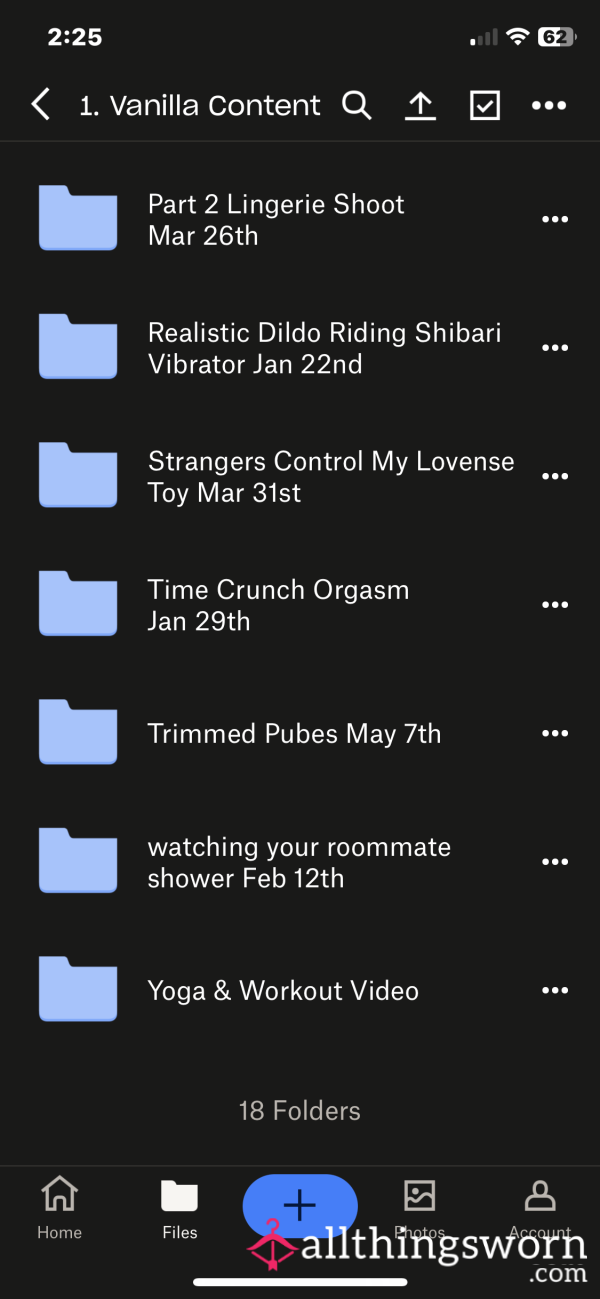This screenshot has width=600, height=1299.
Task: Tap the upload arrow icon
Action: [x=420, y=105]
